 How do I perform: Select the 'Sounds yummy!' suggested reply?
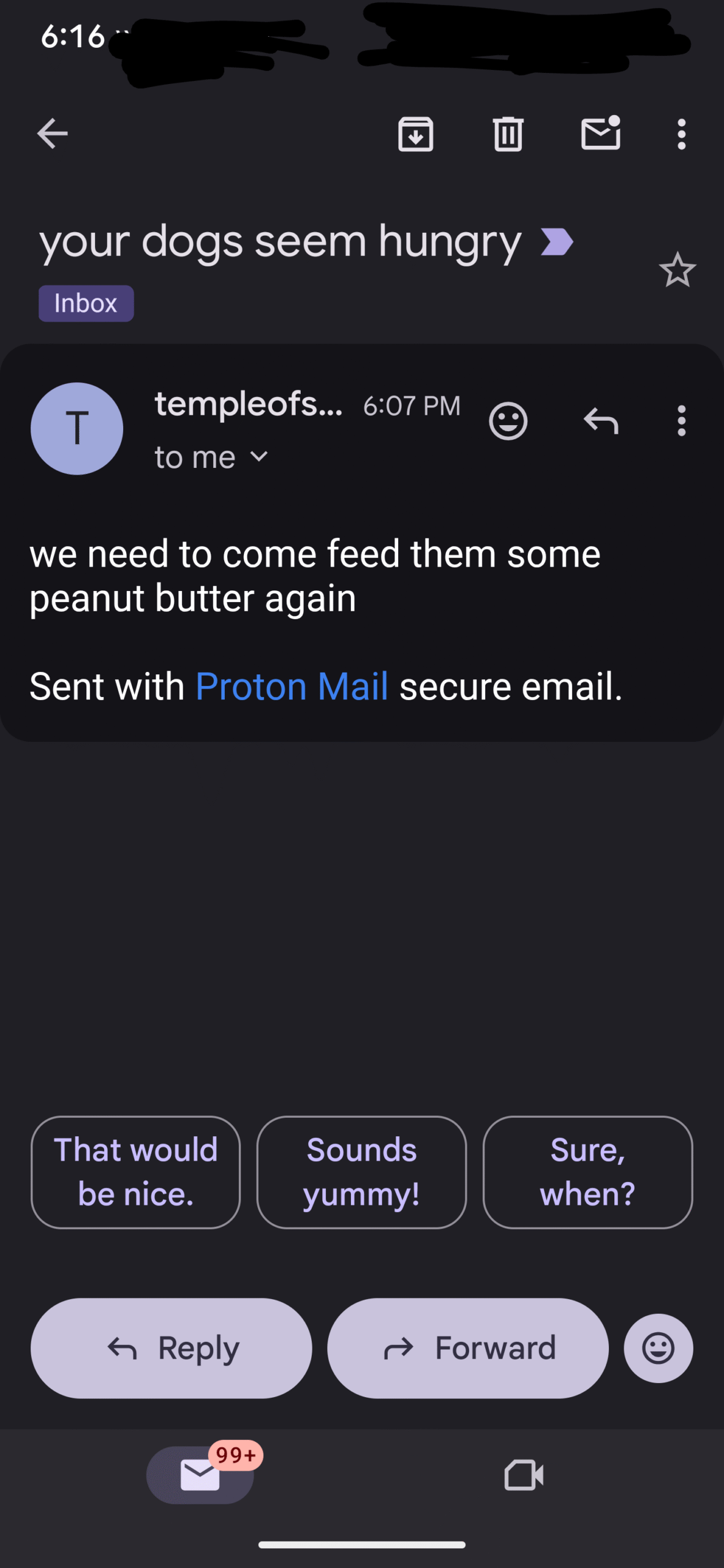361,1172
